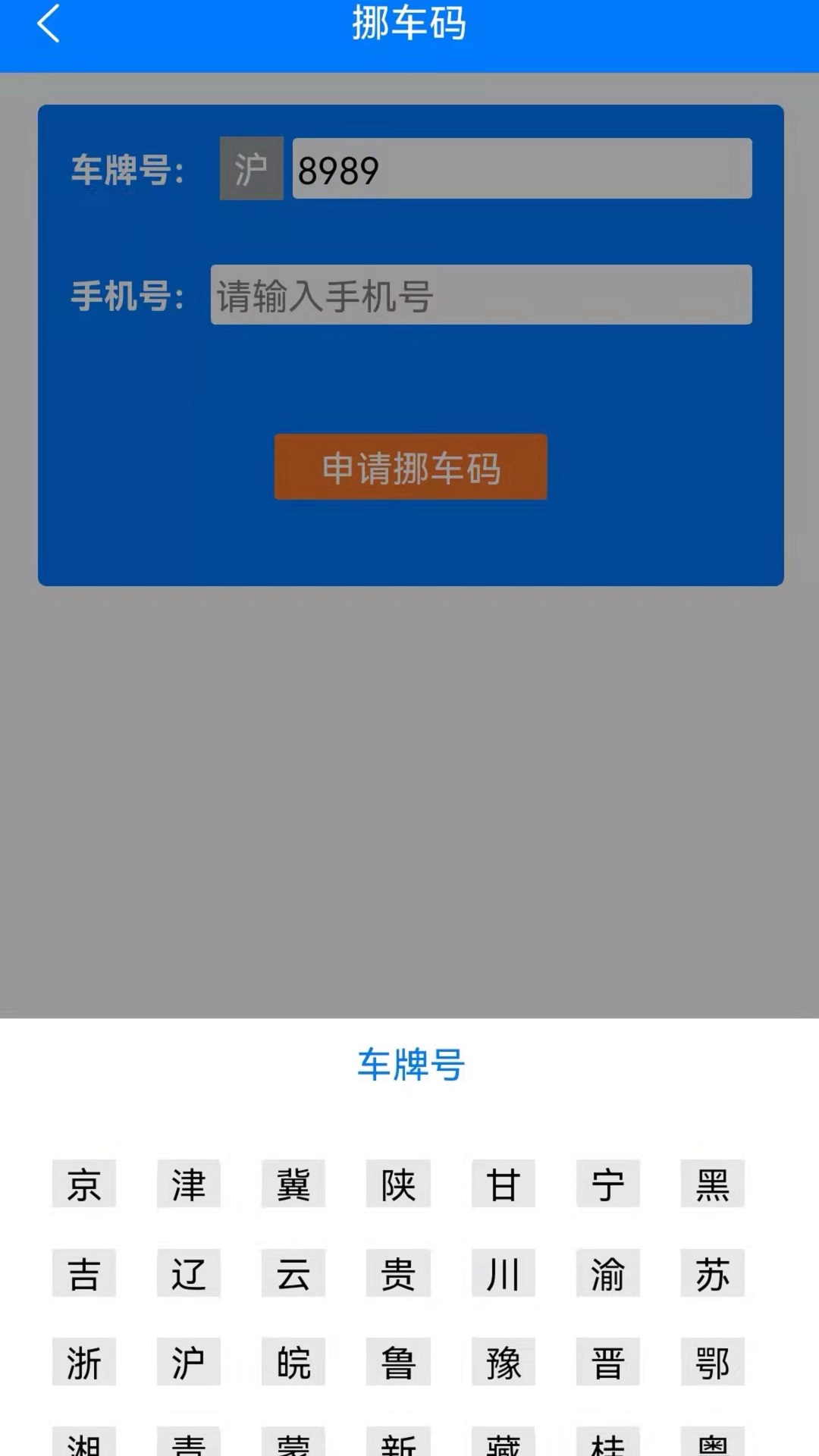Submit with the 申请挪车码 button
The width and height of the screenshot is (819, 1456).
click(x=410, y=467)
